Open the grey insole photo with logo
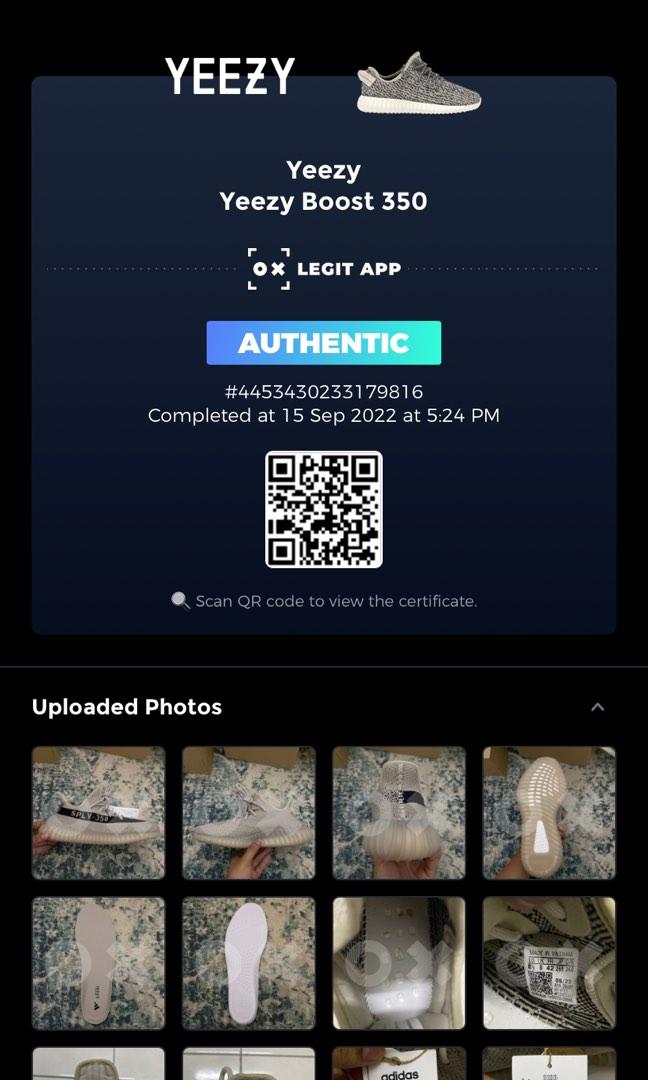Viewport: 648px width, 1080px height. [98, 963]
